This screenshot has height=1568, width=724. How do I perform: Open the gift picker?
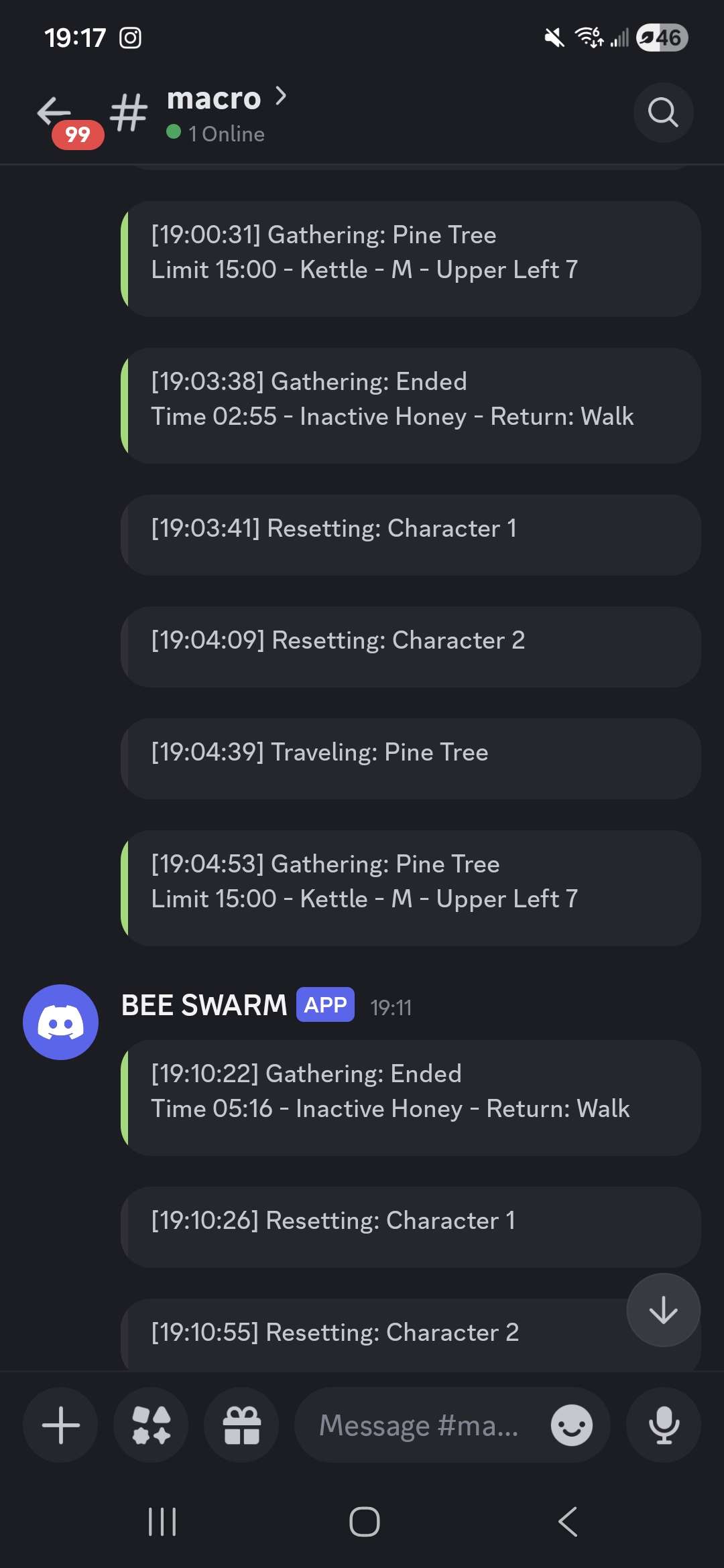click(x=241, y=1425)
